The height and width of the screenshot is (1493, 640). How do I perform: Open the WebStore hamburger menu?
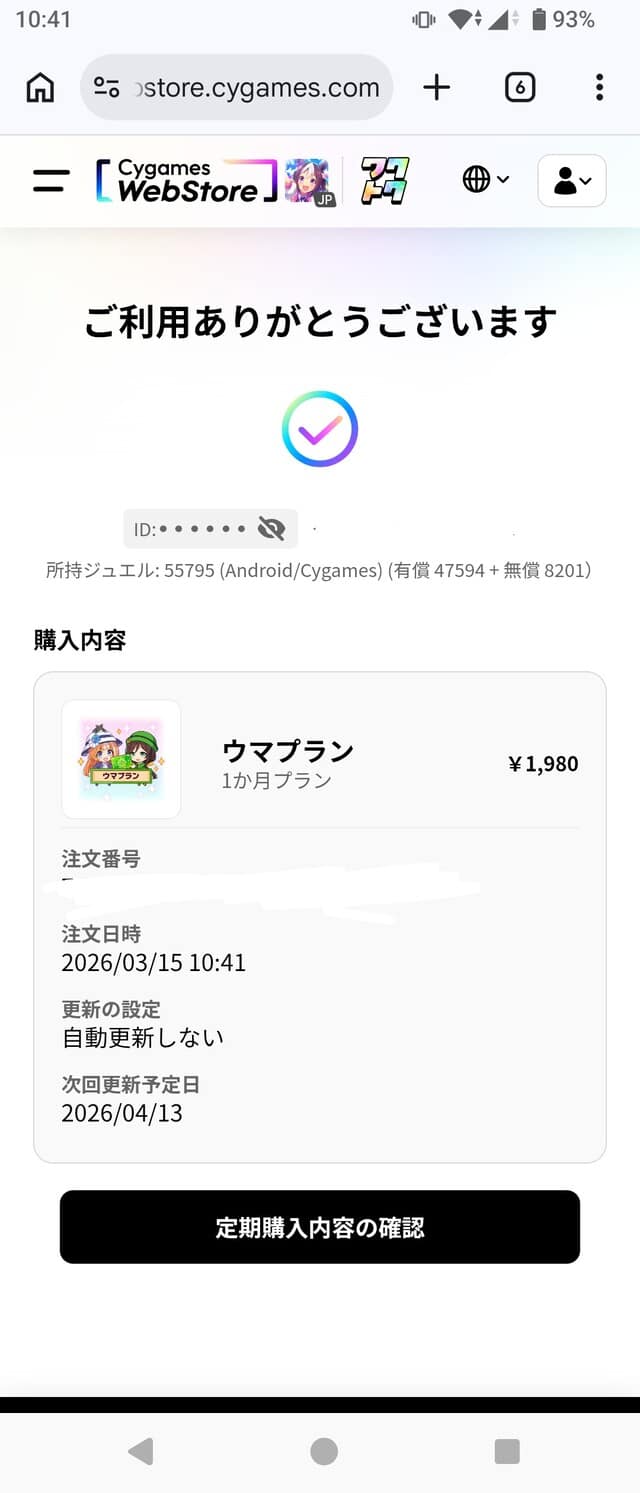51,181
